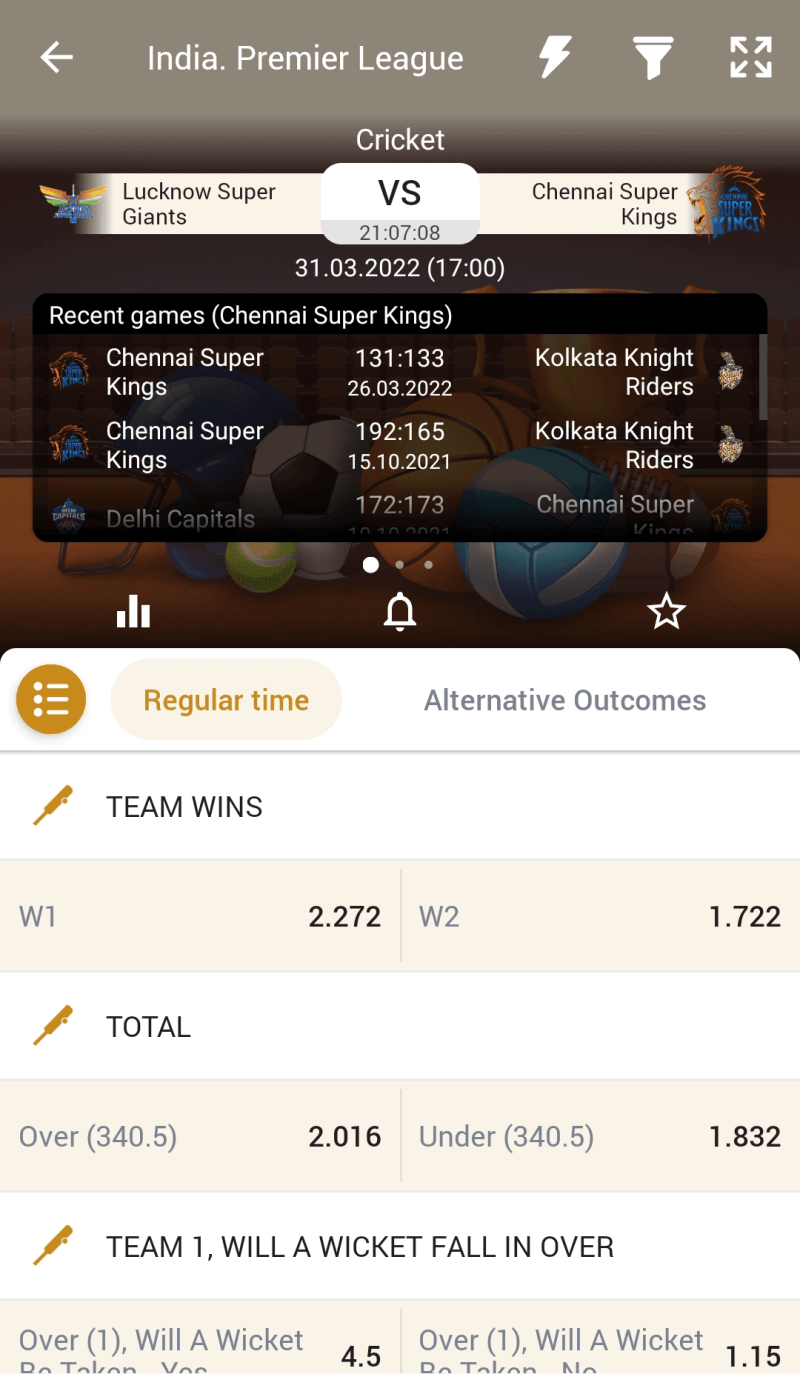
Task: Bet on W1 at 2.272
Action: coord(200,916)
